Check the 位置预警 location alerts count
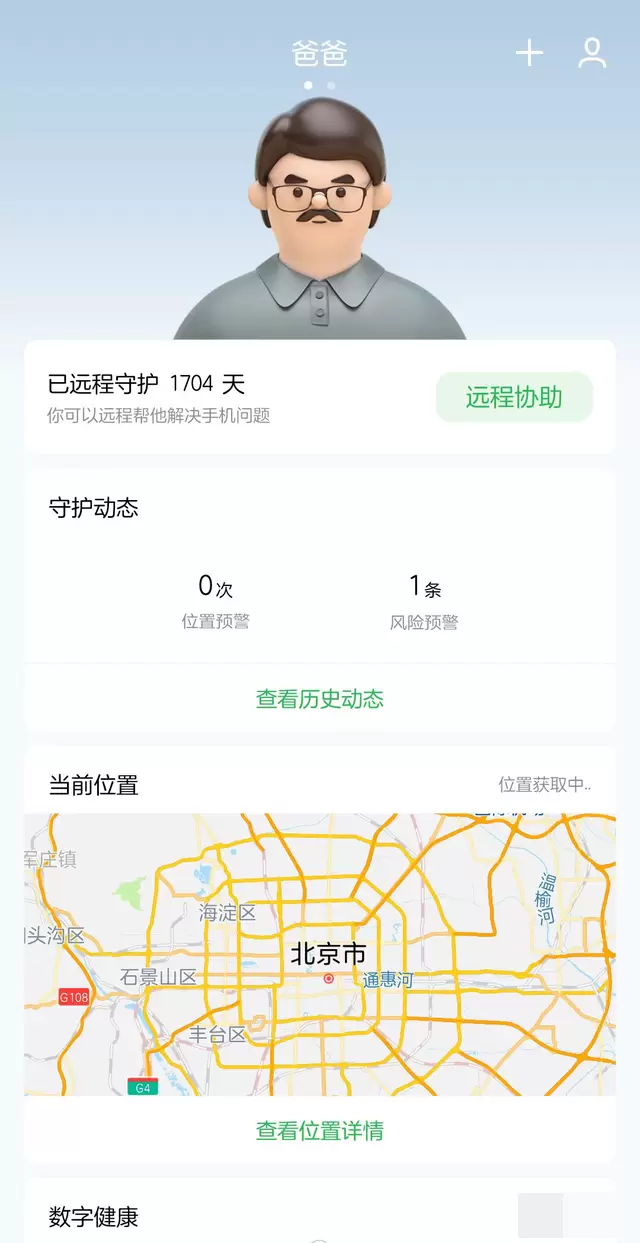The image size is (640, 1243). pyautogui.click(x=216, y=600)
